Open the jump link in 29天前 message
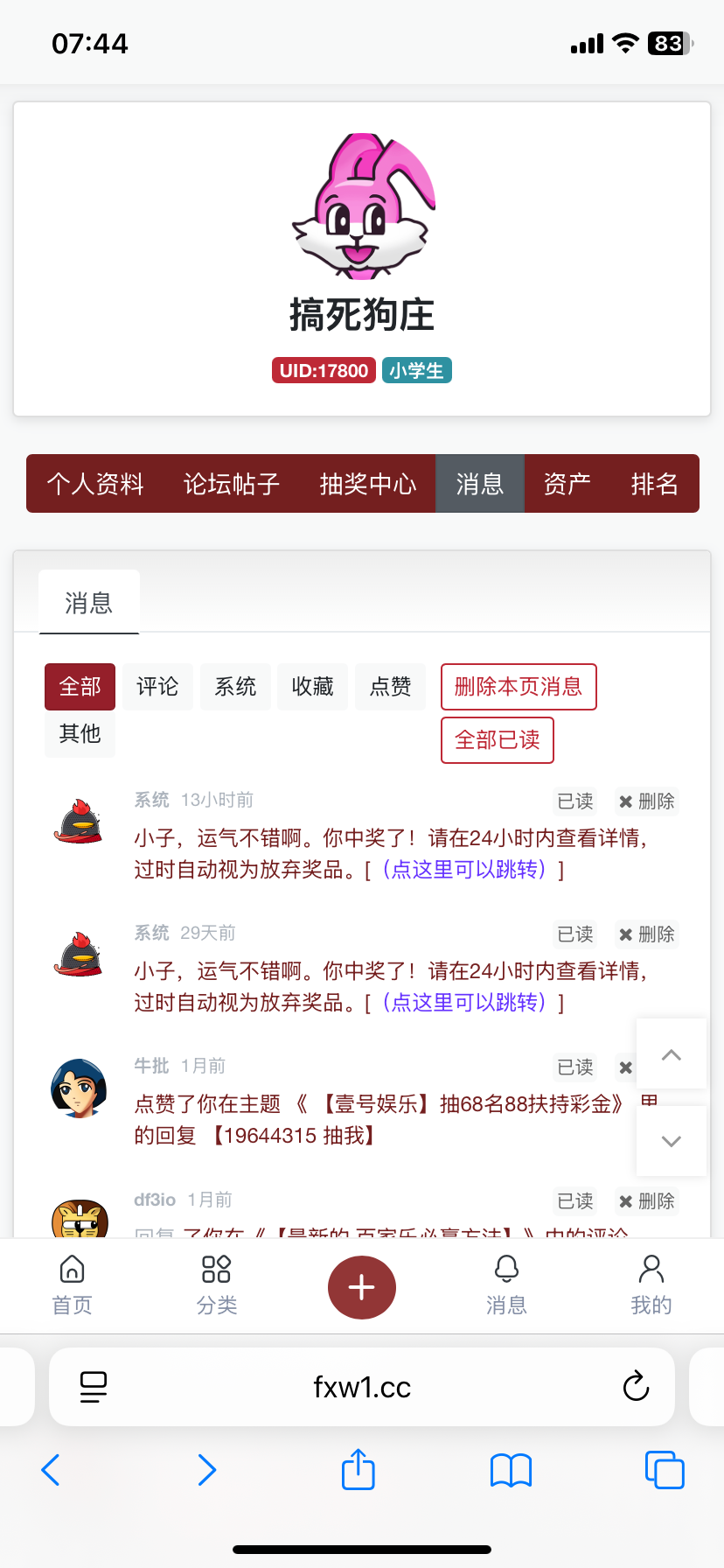The width and height of the screenshot is (724, 1568). [x=467, y=1002]
